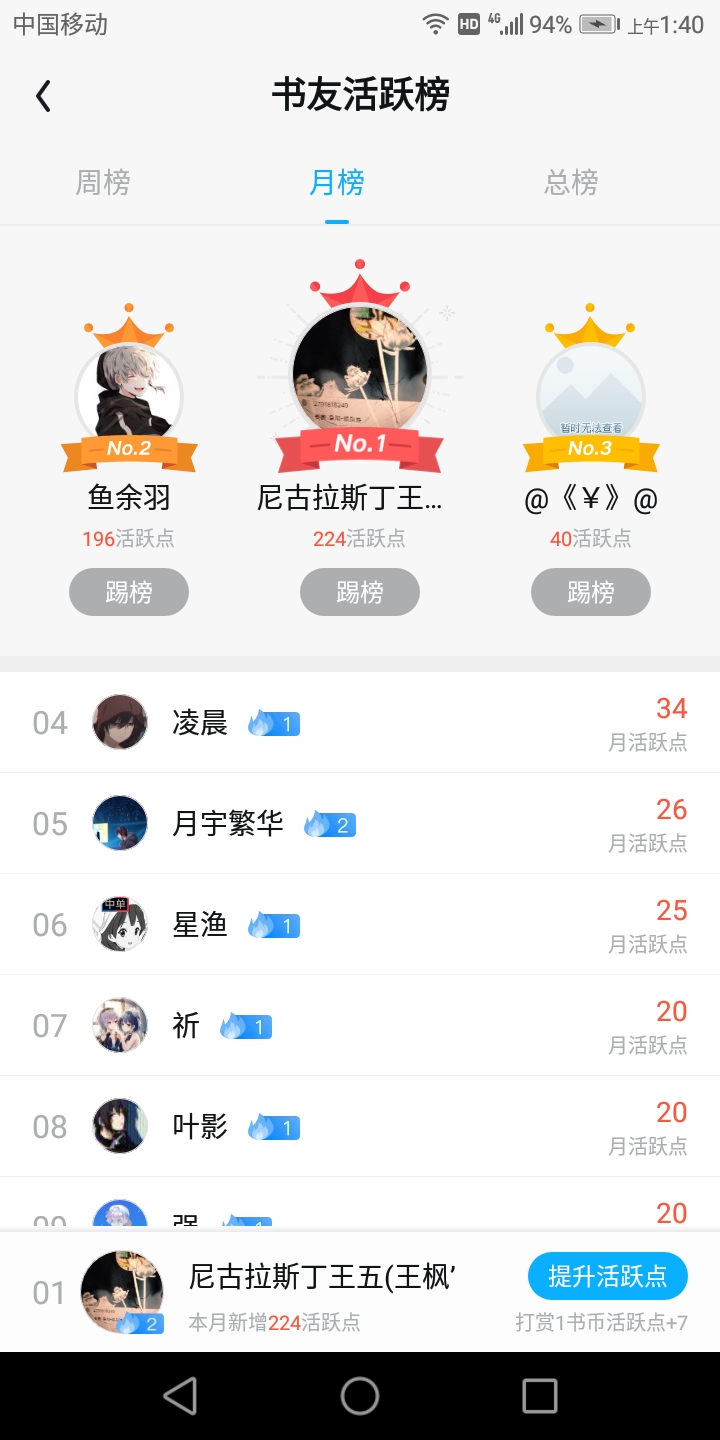Open 凌晨's ranking row
This screenshot has width=720, height=1440.
point(360,723)
